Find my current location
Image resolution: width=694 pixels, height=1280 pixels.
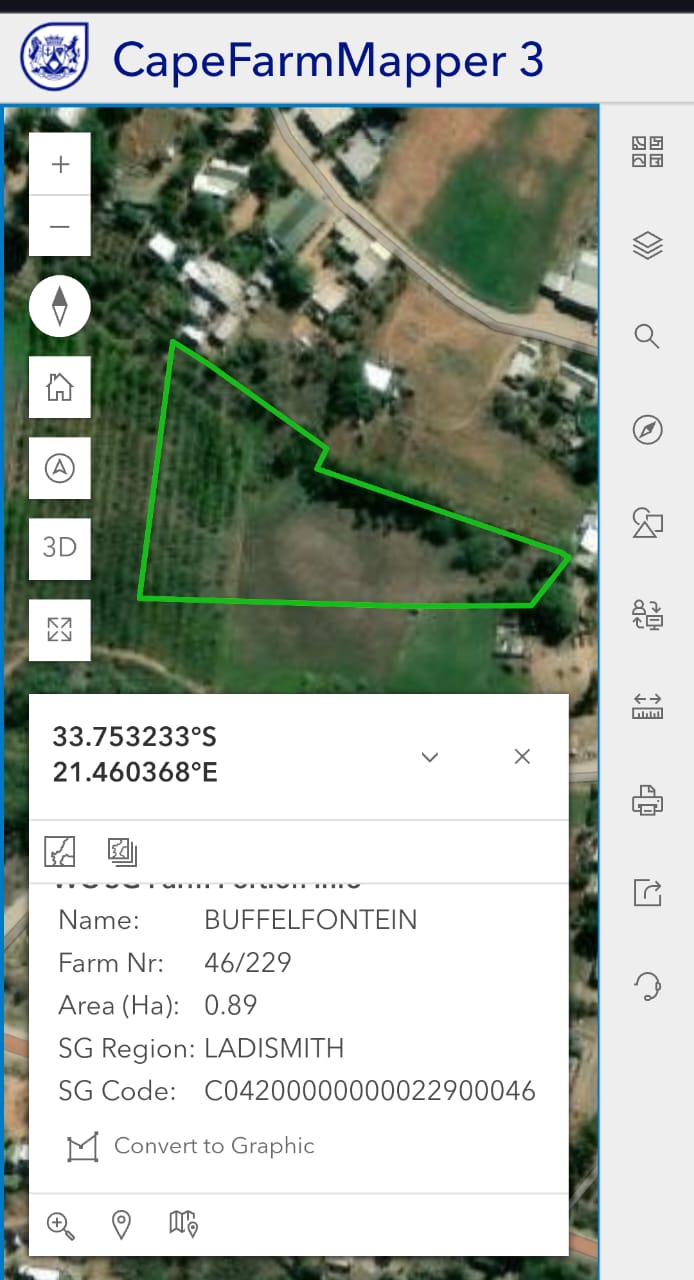(x=60, y=467)
